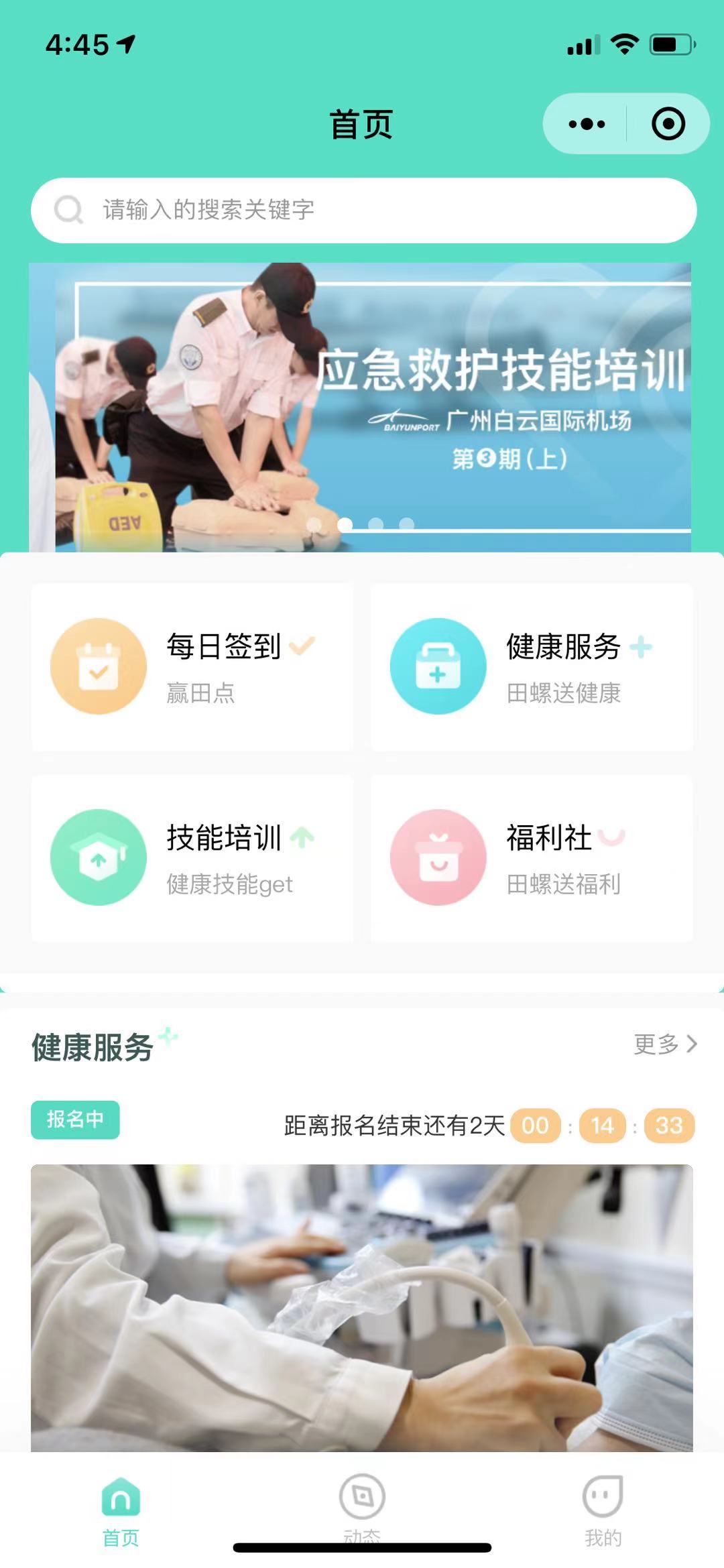Open the 健康服务 田螺送健康 card

coord(532,667)
